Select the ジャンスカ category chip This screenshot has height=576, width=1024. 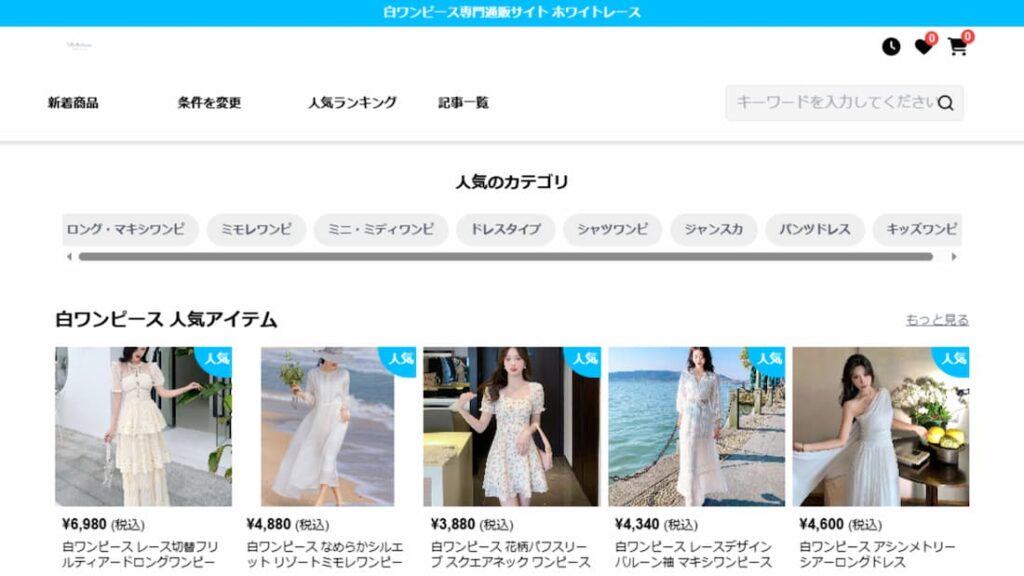(x=713, y=230)
